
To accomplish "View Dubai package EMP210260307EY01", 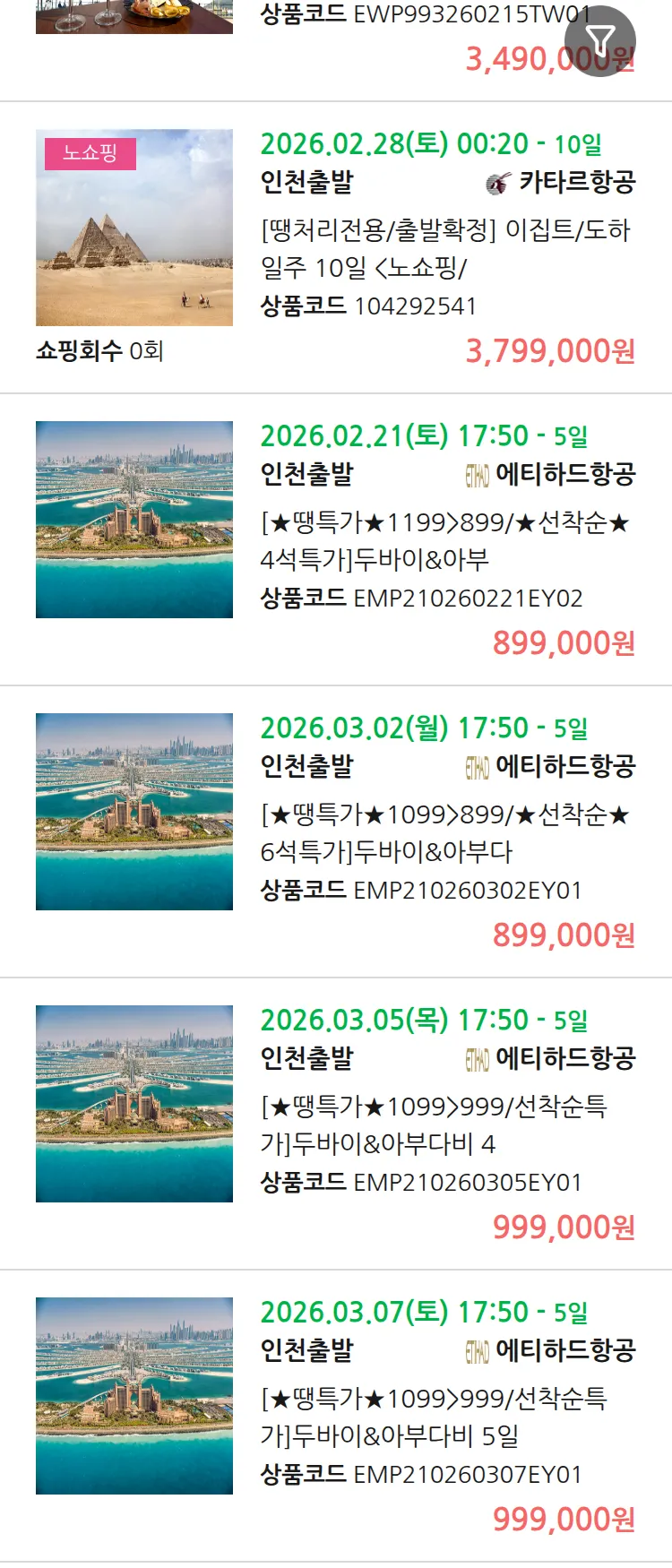I will [446, 1417].
